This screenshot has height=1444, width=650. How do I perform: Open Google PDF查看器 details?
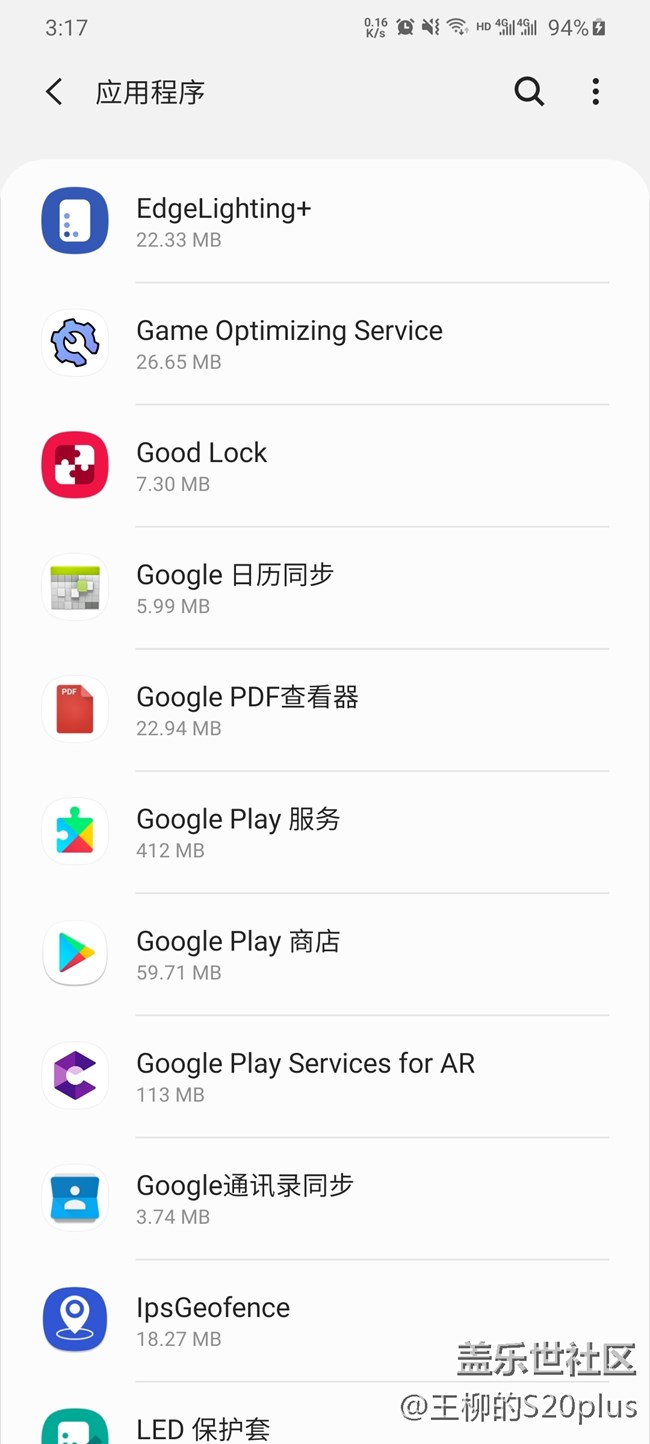coord(324,710)
